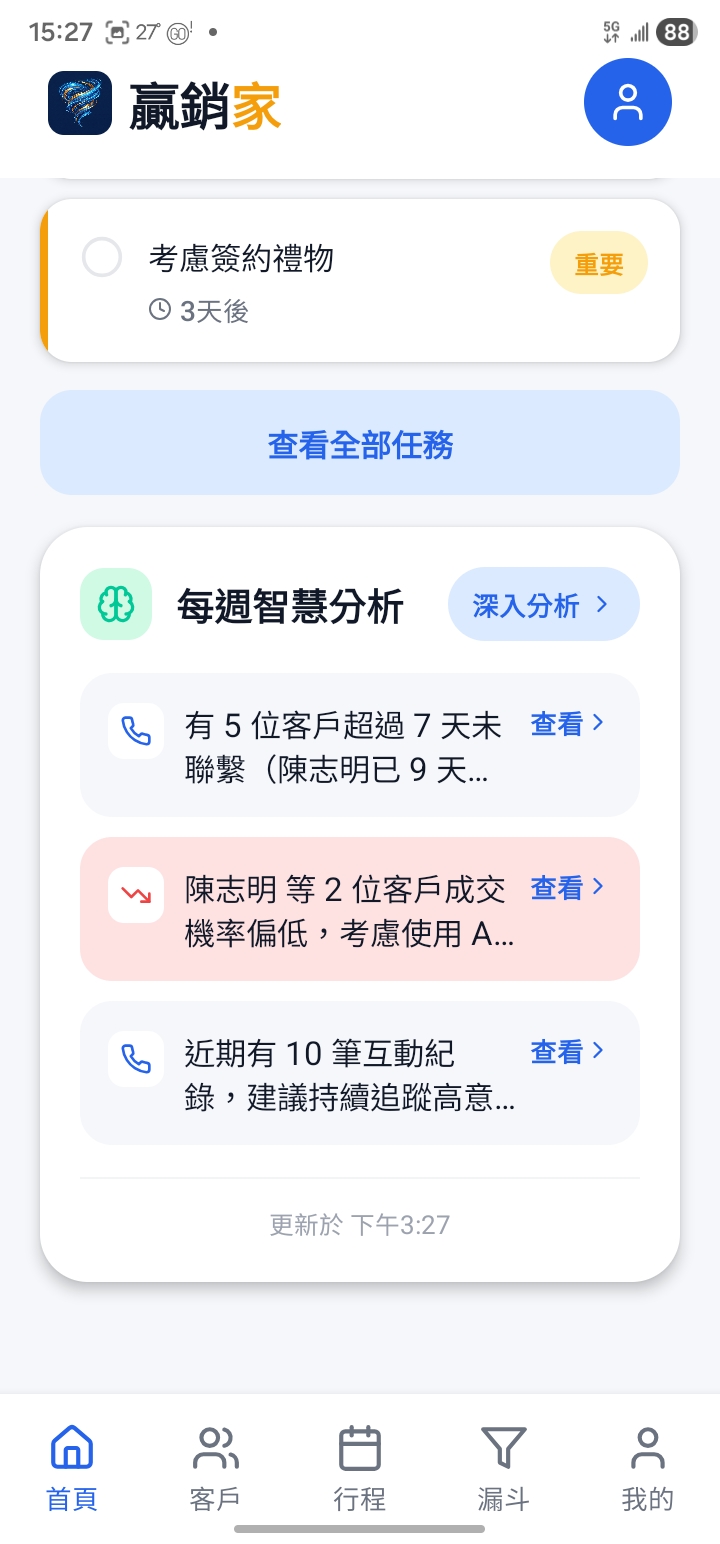Image resolution: width=720 pixels, height=1544 pixels.
Task: Click the clock icon showing 3天後
Action: [x=158, y=310]
